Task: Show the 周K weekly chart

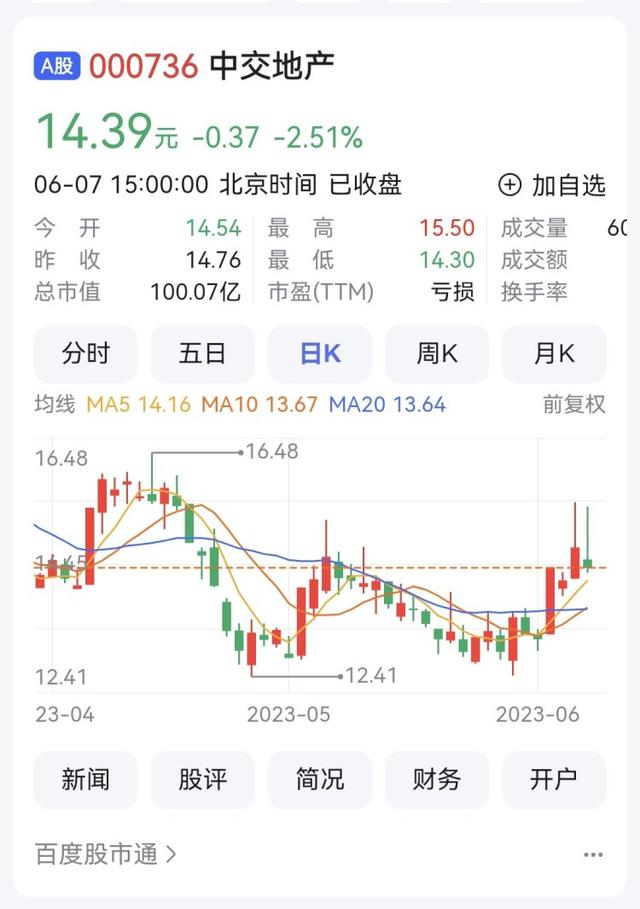Action: click(437, 353)
